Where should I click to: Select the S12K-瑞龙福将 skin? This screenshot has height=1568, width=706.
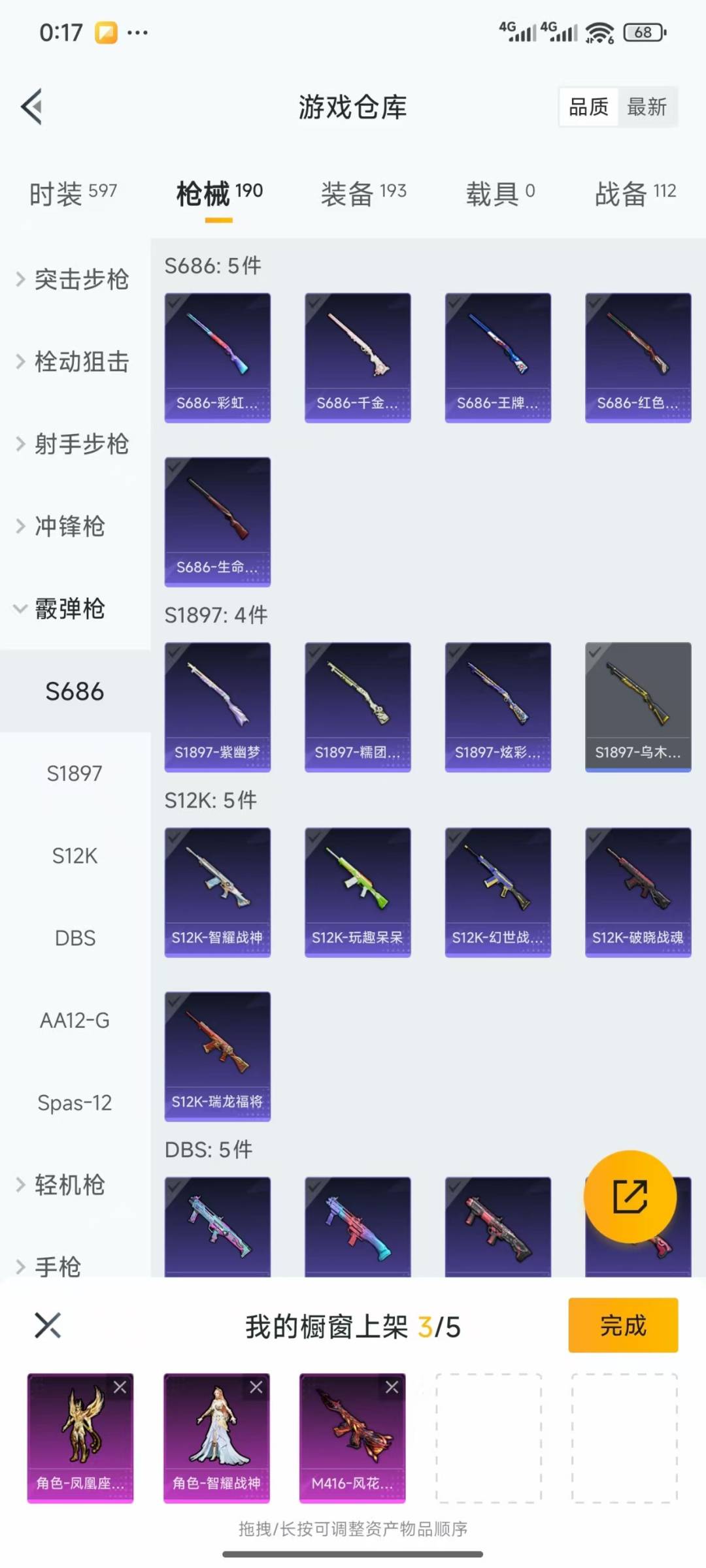click(x=217, y=1056)
